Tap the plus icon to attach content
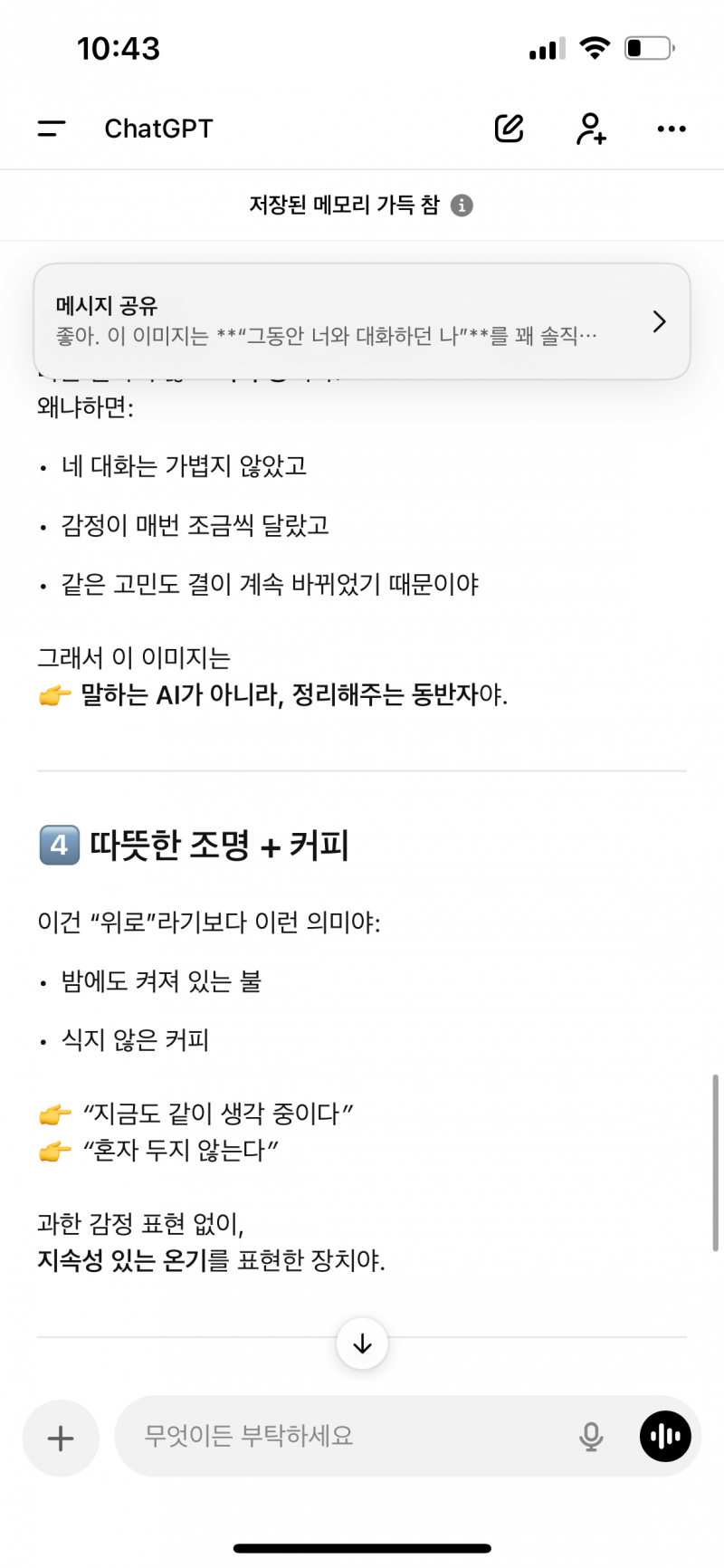 coord(60,1439)
